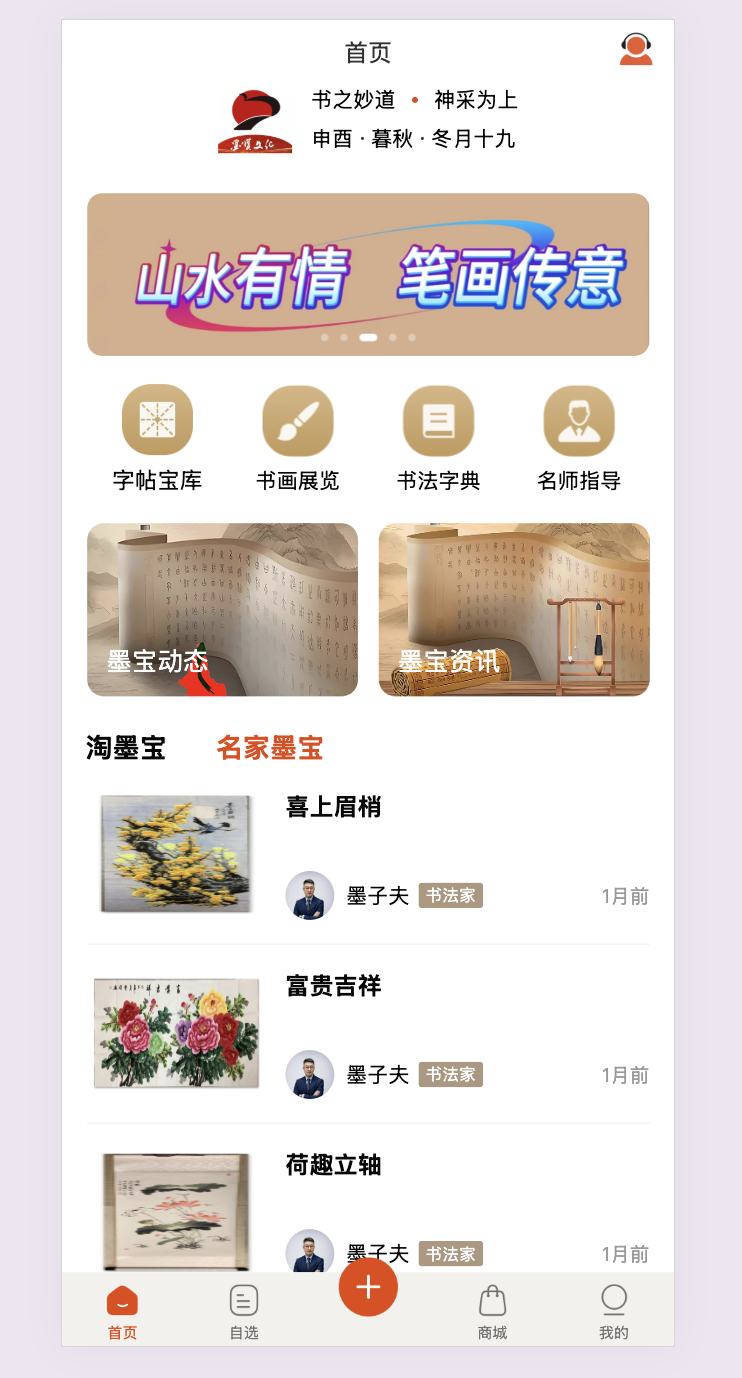The image size is (742, 1378).
Task: Open the 字帖宝库 (copybook treasury) icon
Action: pos(157,420)
